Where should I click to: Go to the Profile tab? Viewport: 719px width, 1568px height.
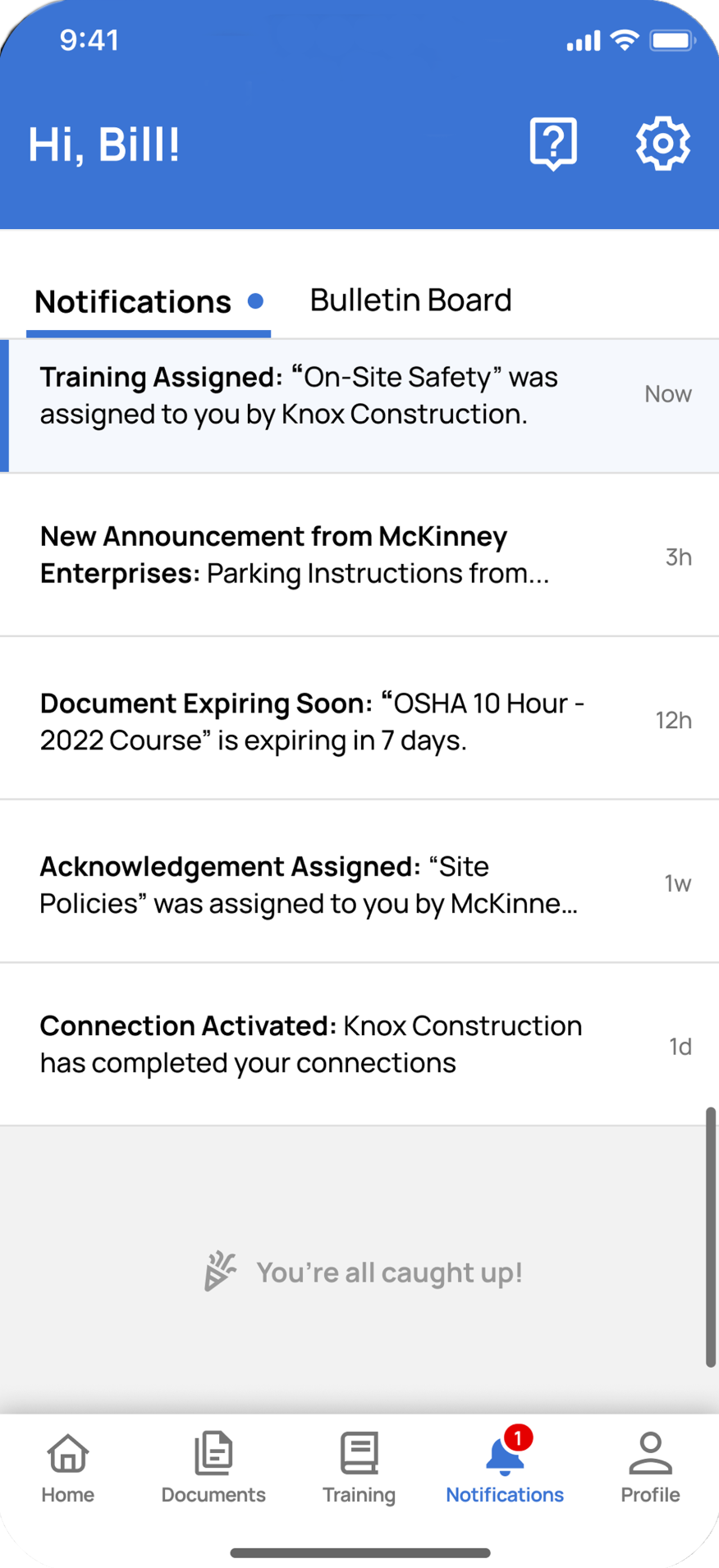[650, 1469]
